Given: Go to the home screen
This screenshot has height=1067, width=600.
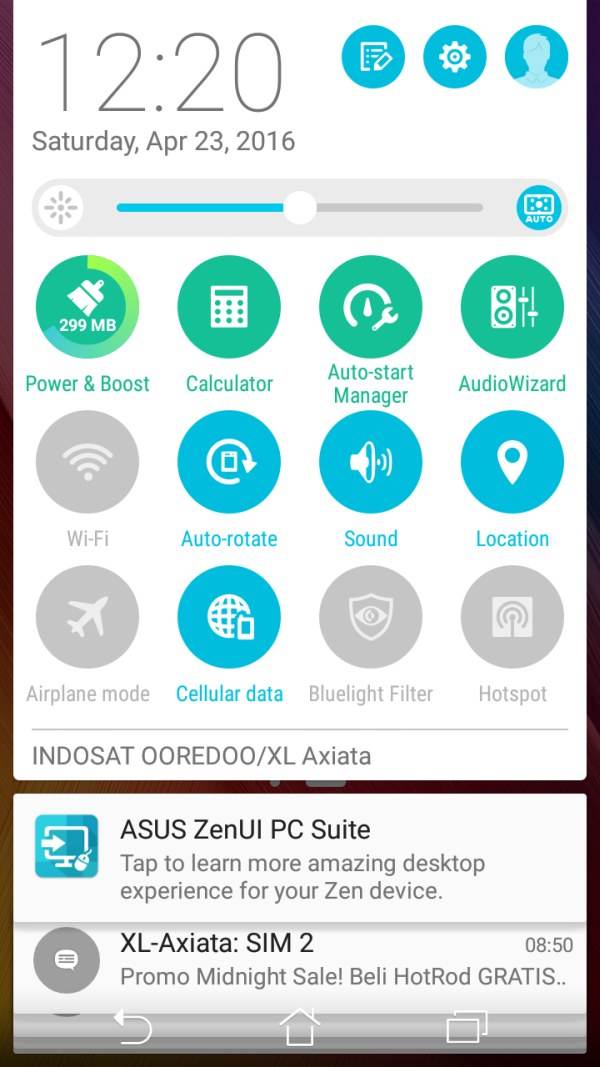Looking at the screenshot, I should [300, 1026].
